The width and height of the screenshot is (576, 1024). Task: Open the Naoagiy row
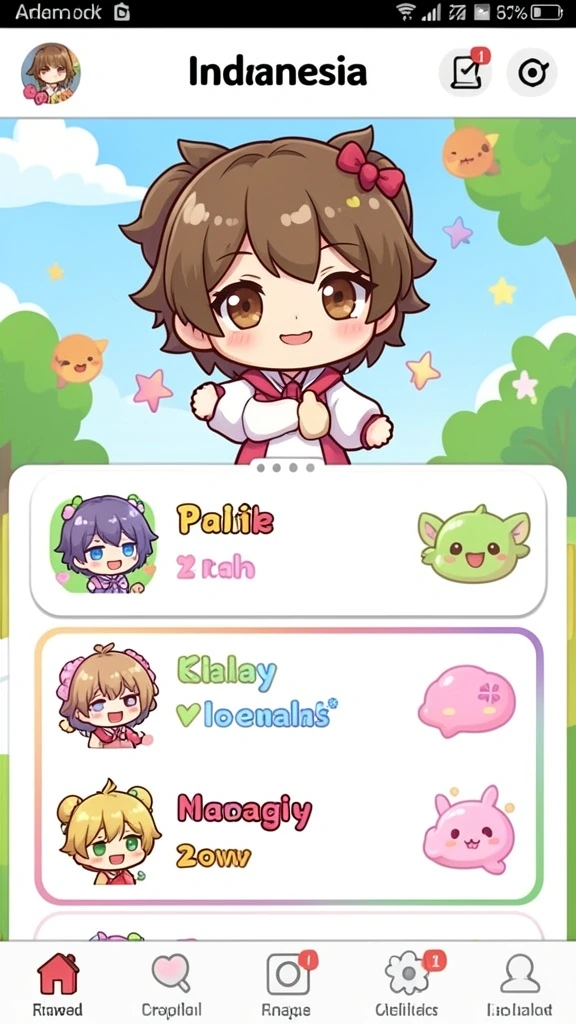[288, 831]
